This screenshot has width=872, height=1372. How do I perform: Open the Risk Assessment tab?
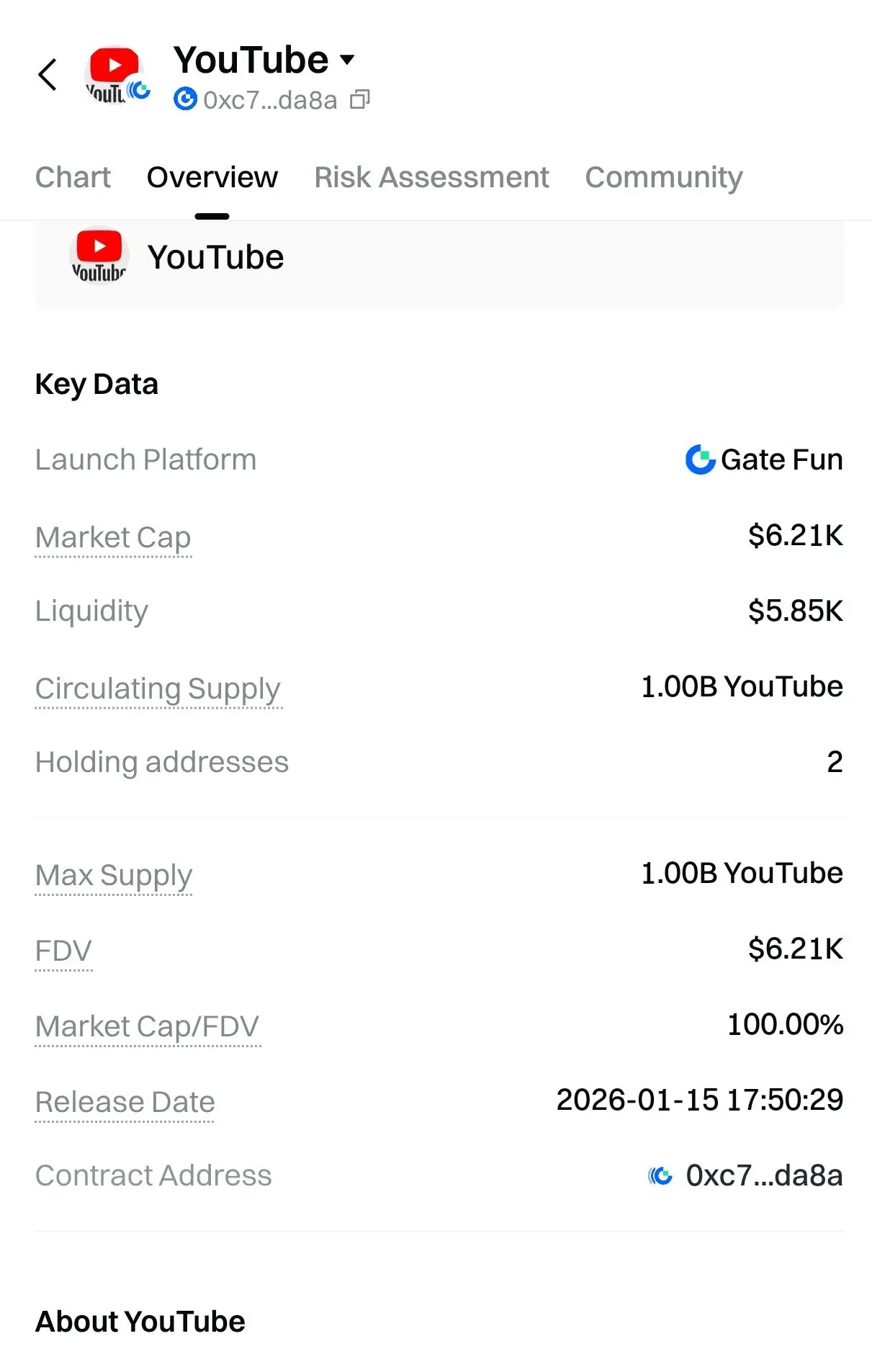tap(431, 177)
